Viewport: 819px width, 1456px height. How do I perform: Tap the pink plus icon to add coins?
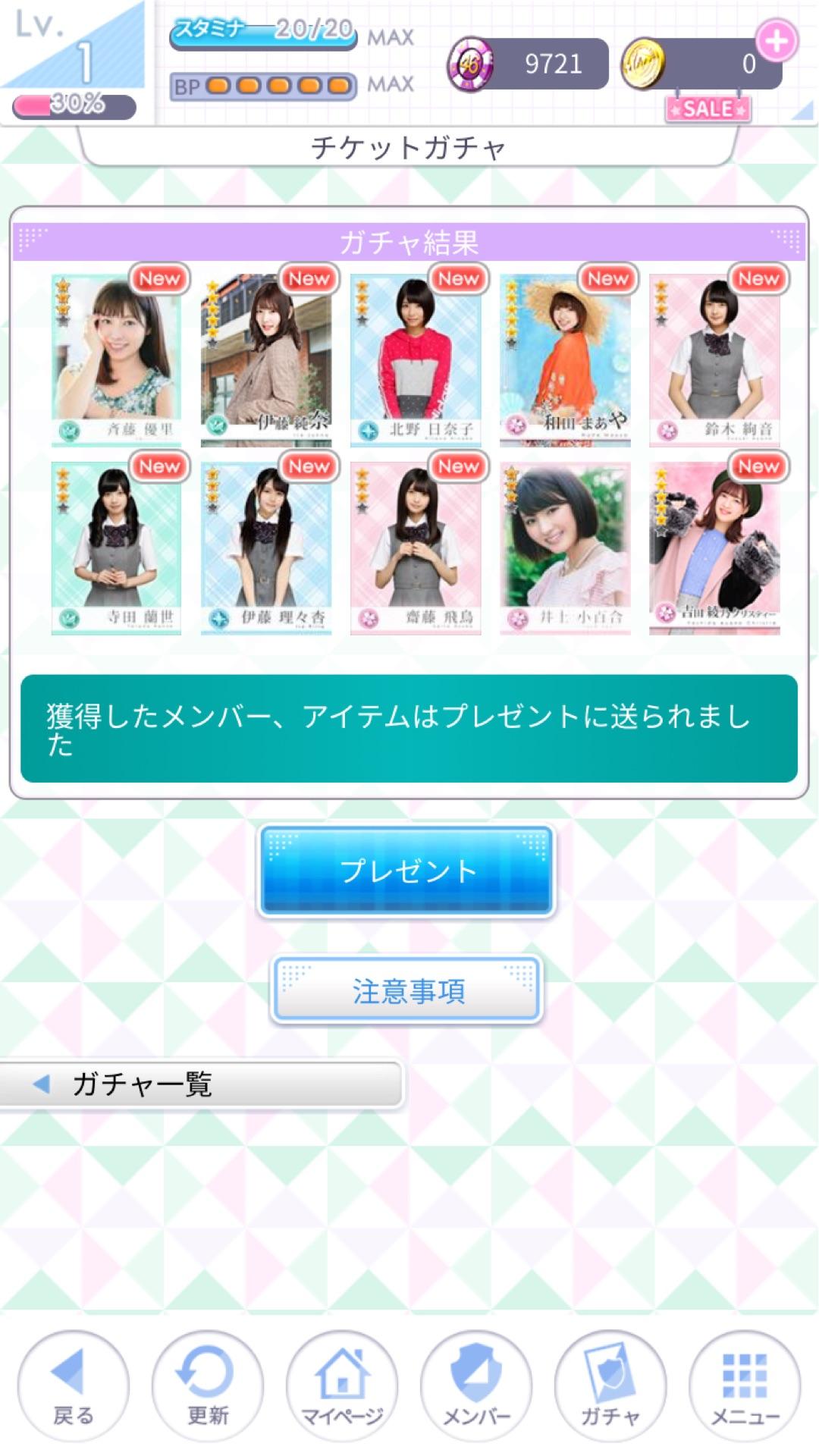coord(777,42)
